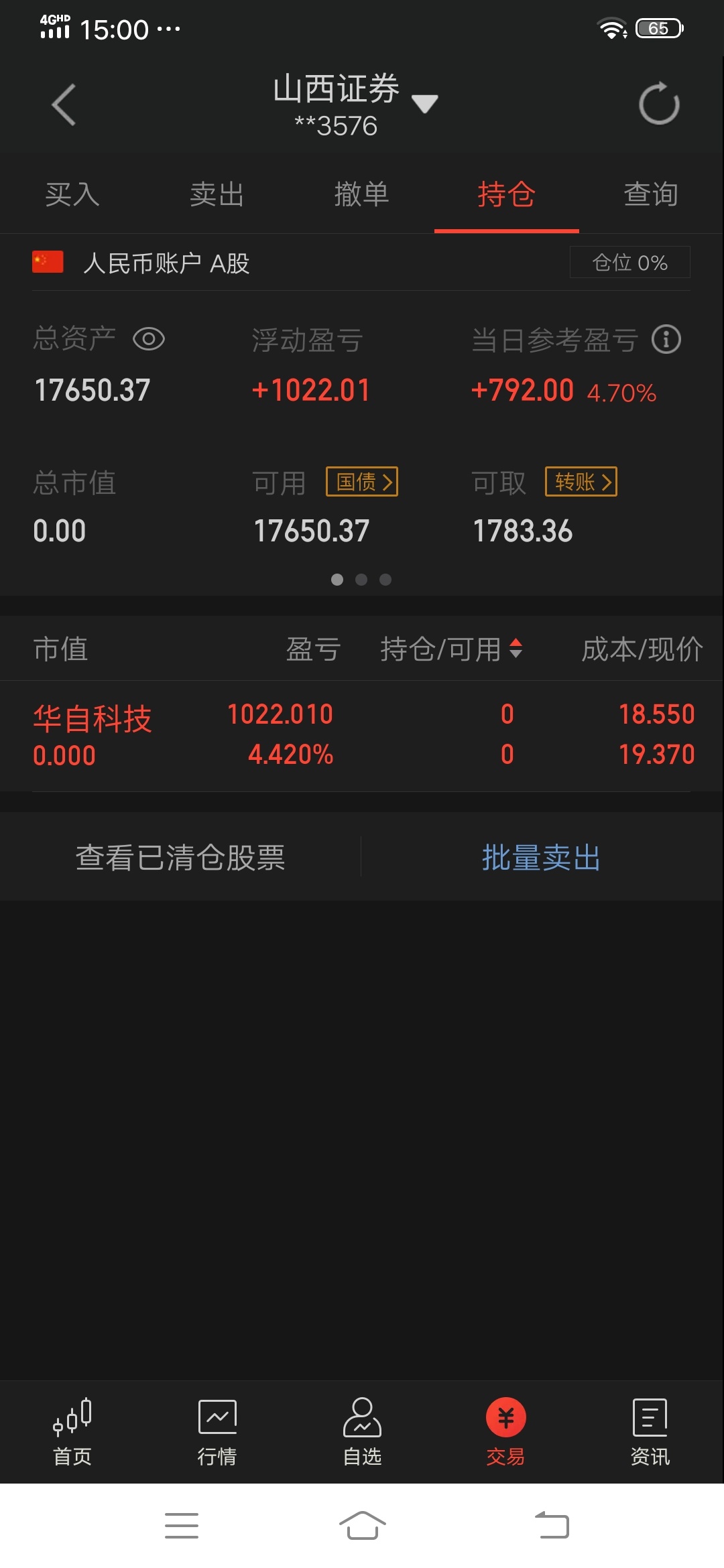Open the 华自科技 holding row
The width and height of the screenshot is (724, 1568).
coord(362,736)
